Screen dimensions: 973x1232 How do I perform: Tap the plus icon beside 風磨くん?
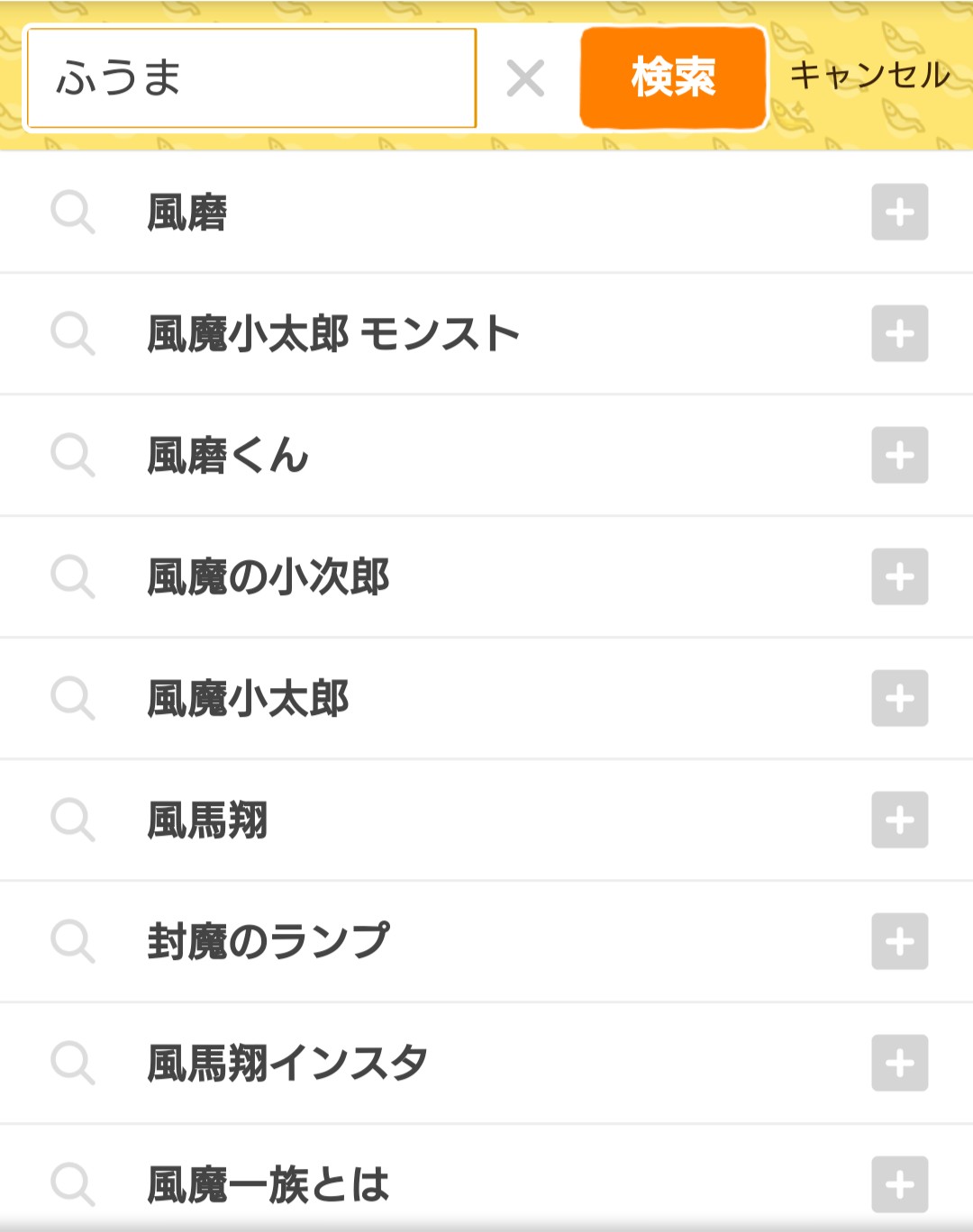click(899, 456)
